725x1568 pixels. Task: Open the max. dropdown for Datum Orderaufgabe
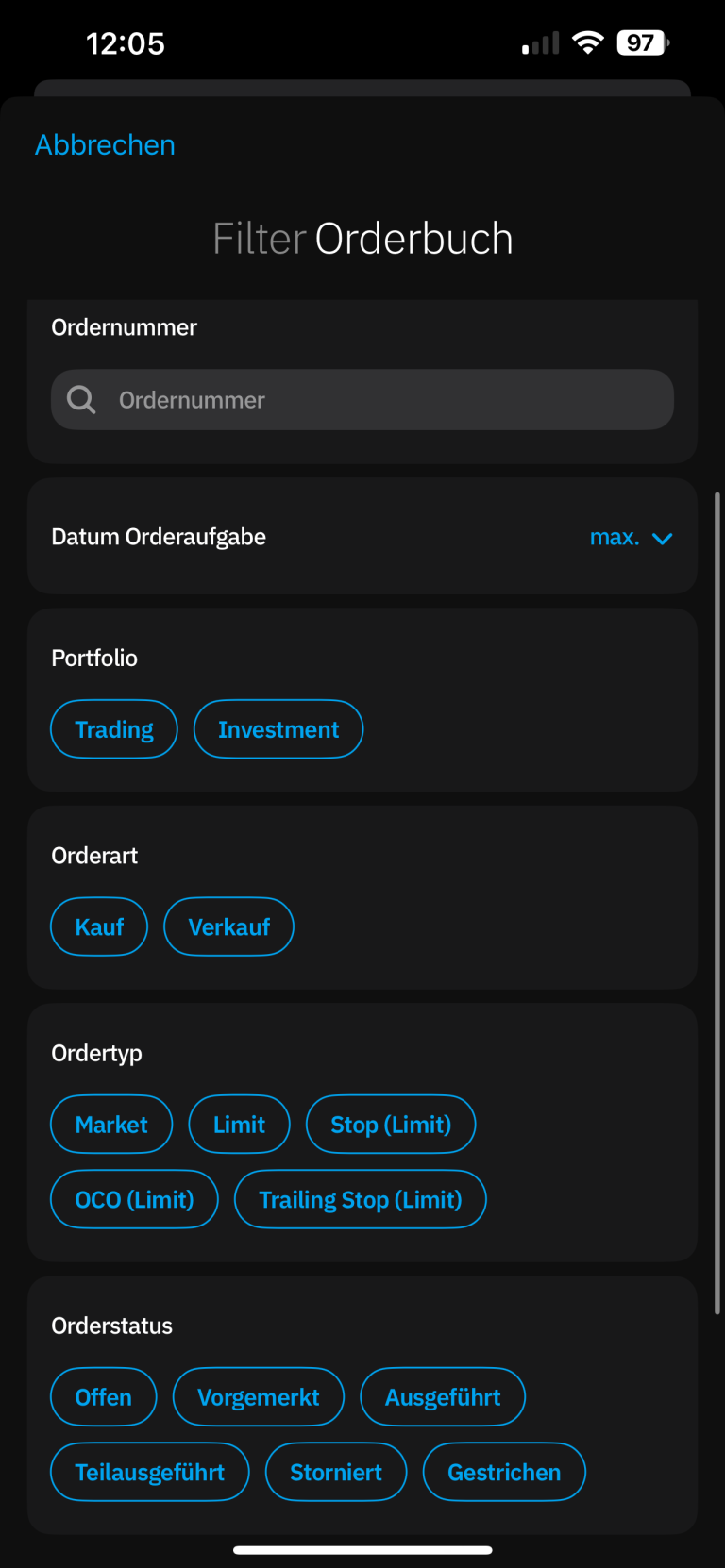click(x=631, y=537)
